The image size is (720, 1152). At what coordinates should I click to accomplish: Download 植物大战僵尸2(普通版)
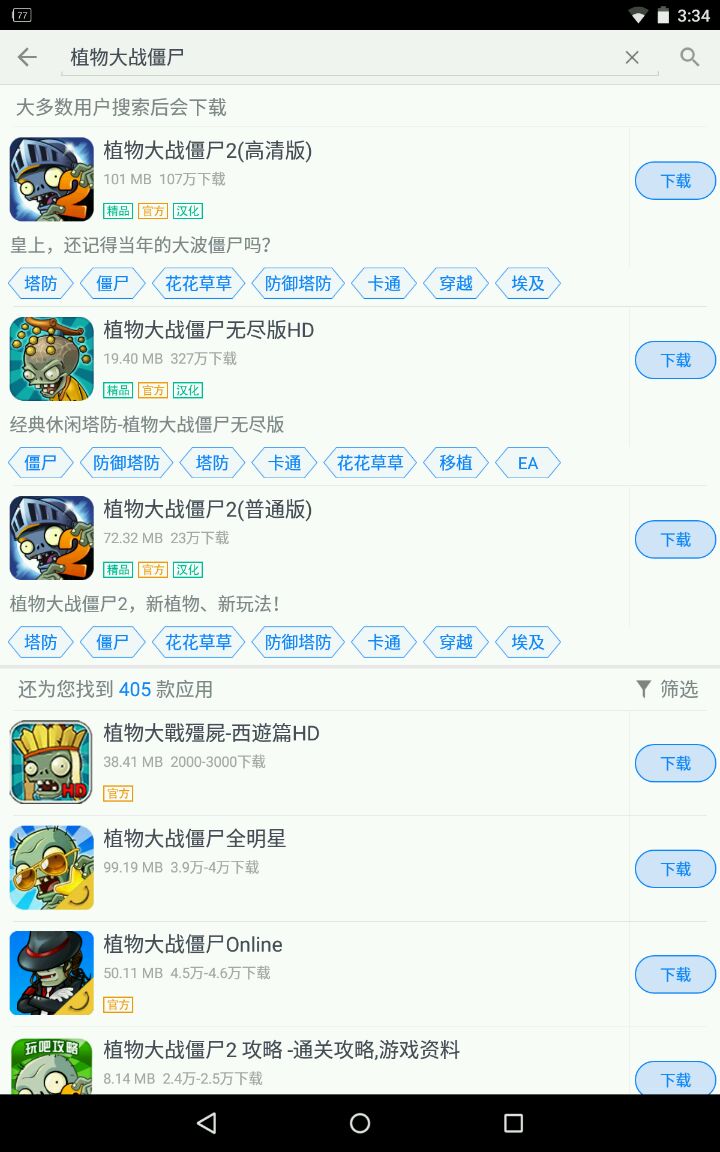675,540
